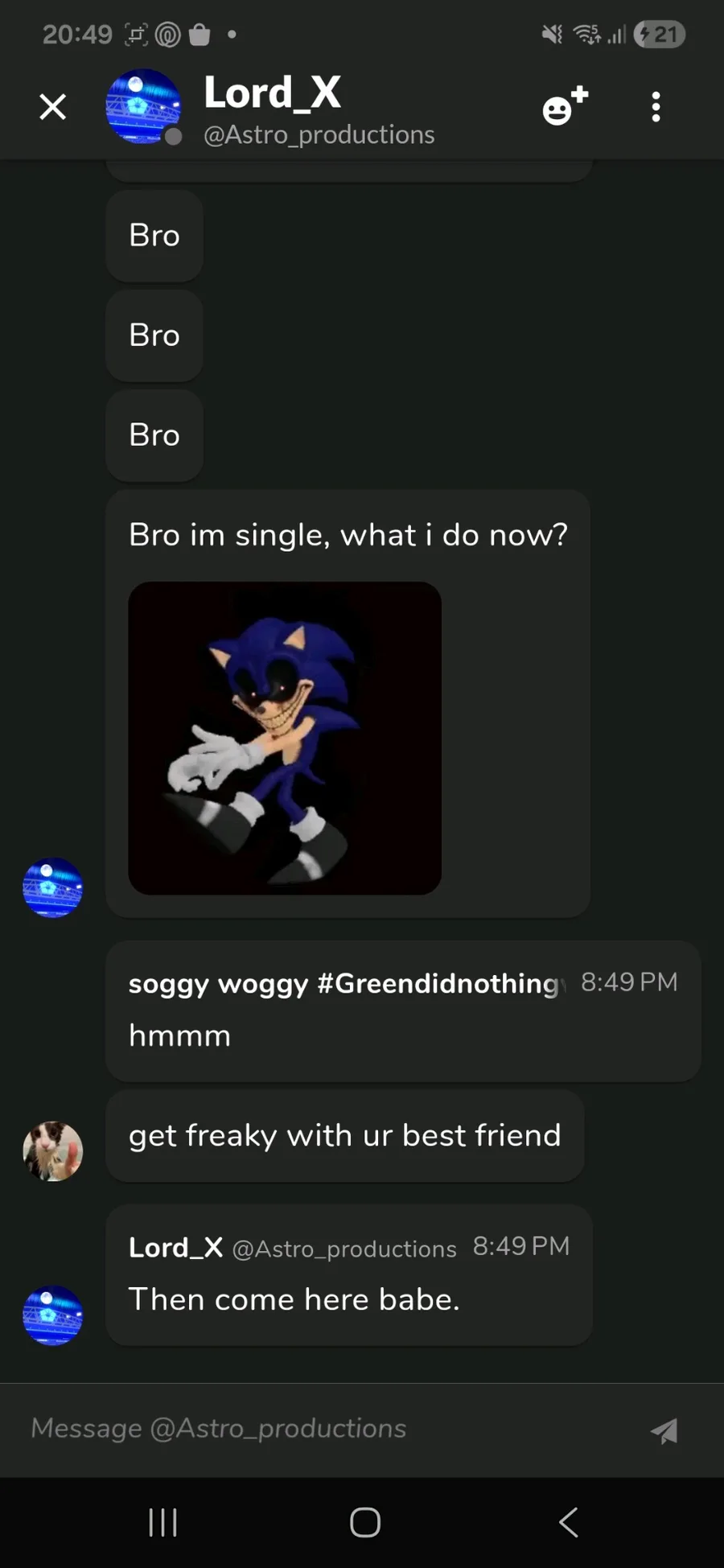Add emoji reaction from header icon
The width and height of the screenshot is (724, 1568).
click(x=566, y=107)
